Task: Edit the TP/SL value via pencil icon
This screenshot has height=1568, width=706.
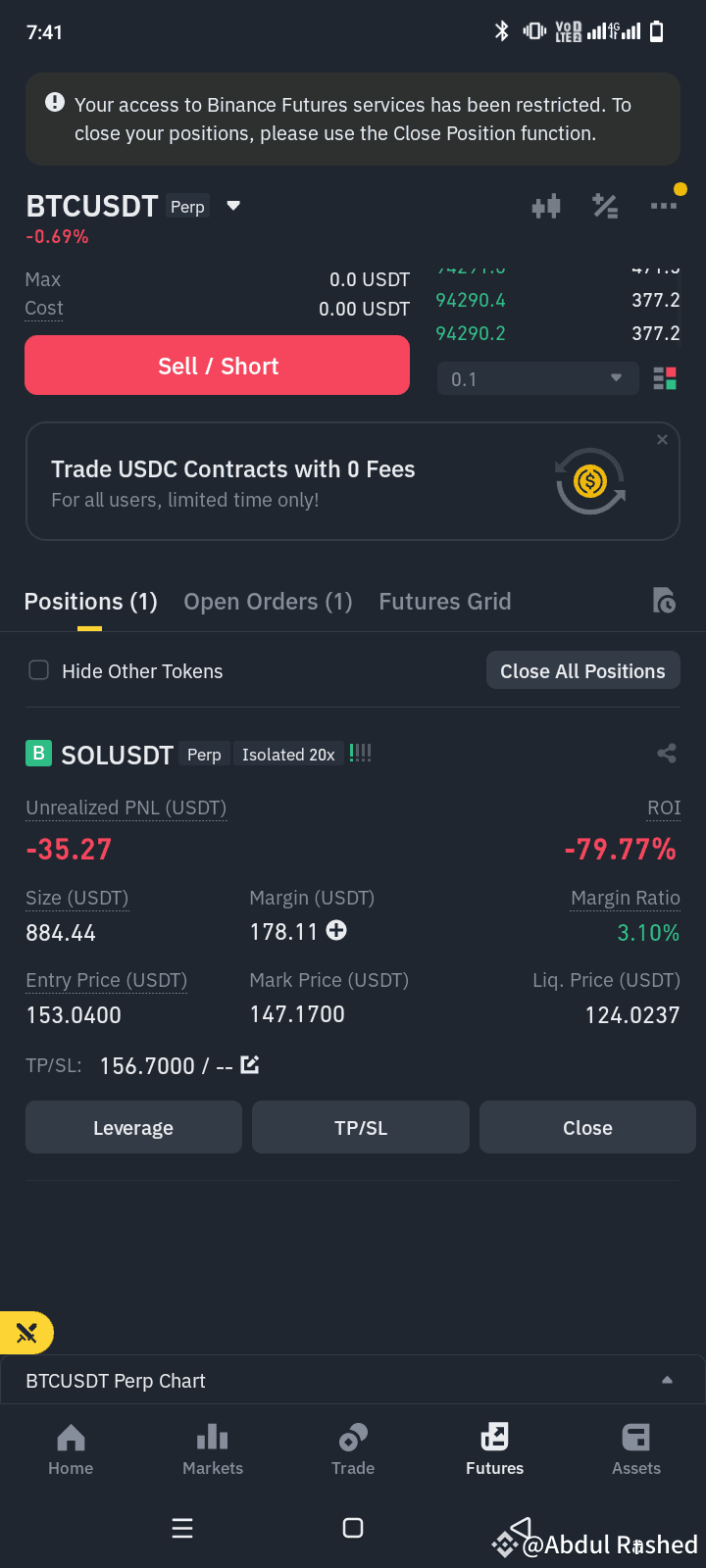Action: coord(250,1064)
